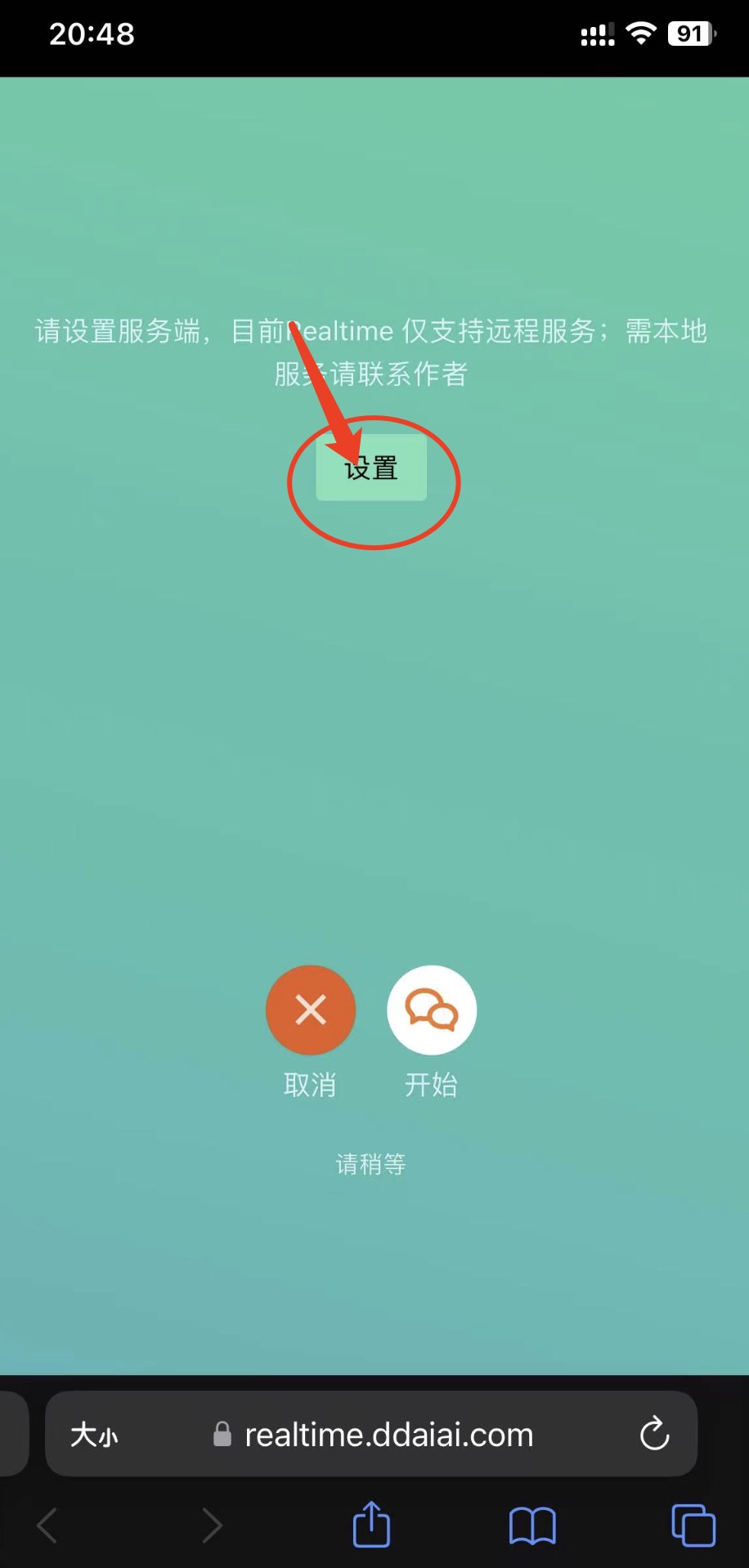Open Safari bookmarks
This screenshot has width=749, height=1568.
click(x=532, y=1525)
